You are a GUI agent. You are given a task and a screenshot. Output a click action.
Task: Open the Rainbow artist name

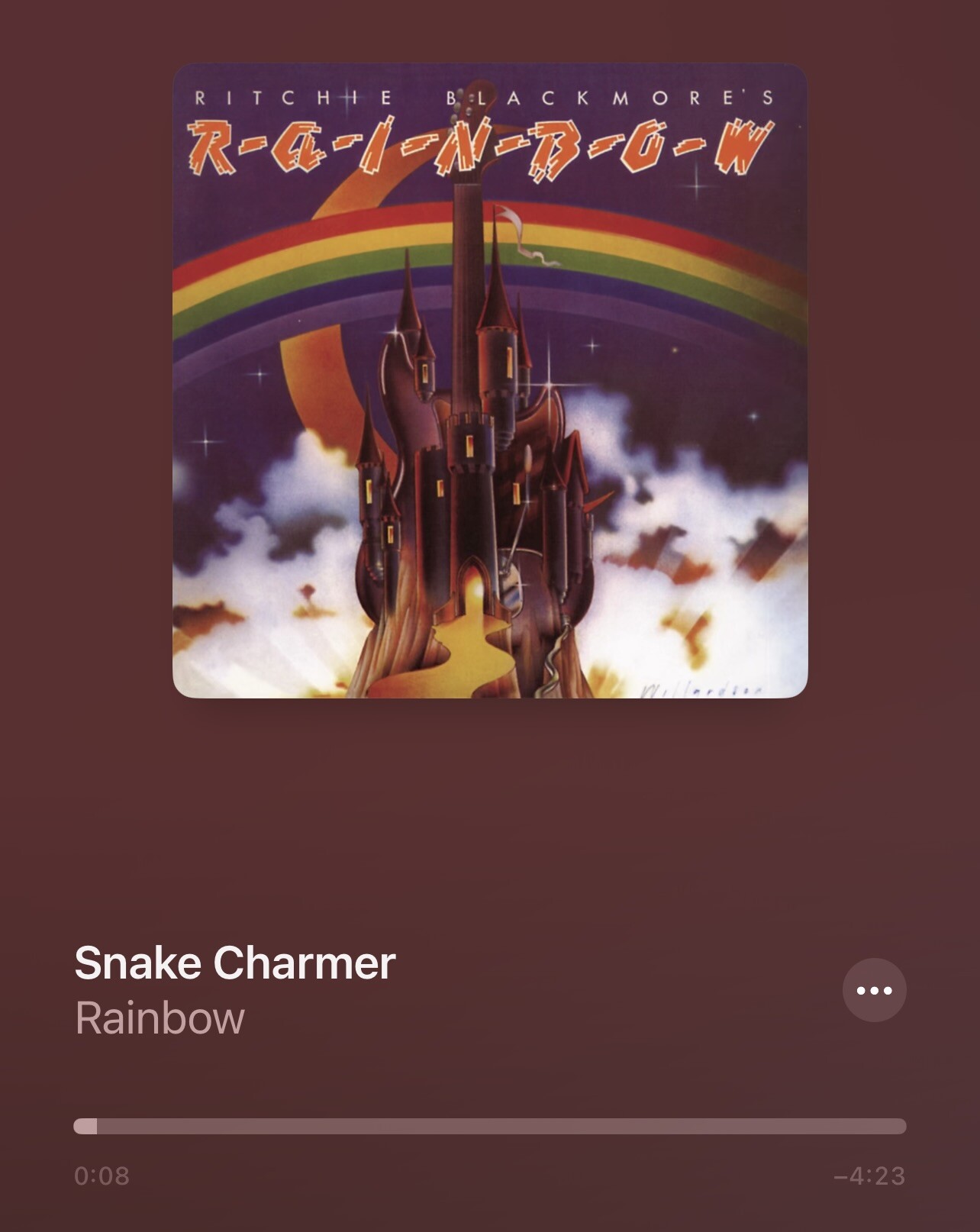click(160, 1018)
